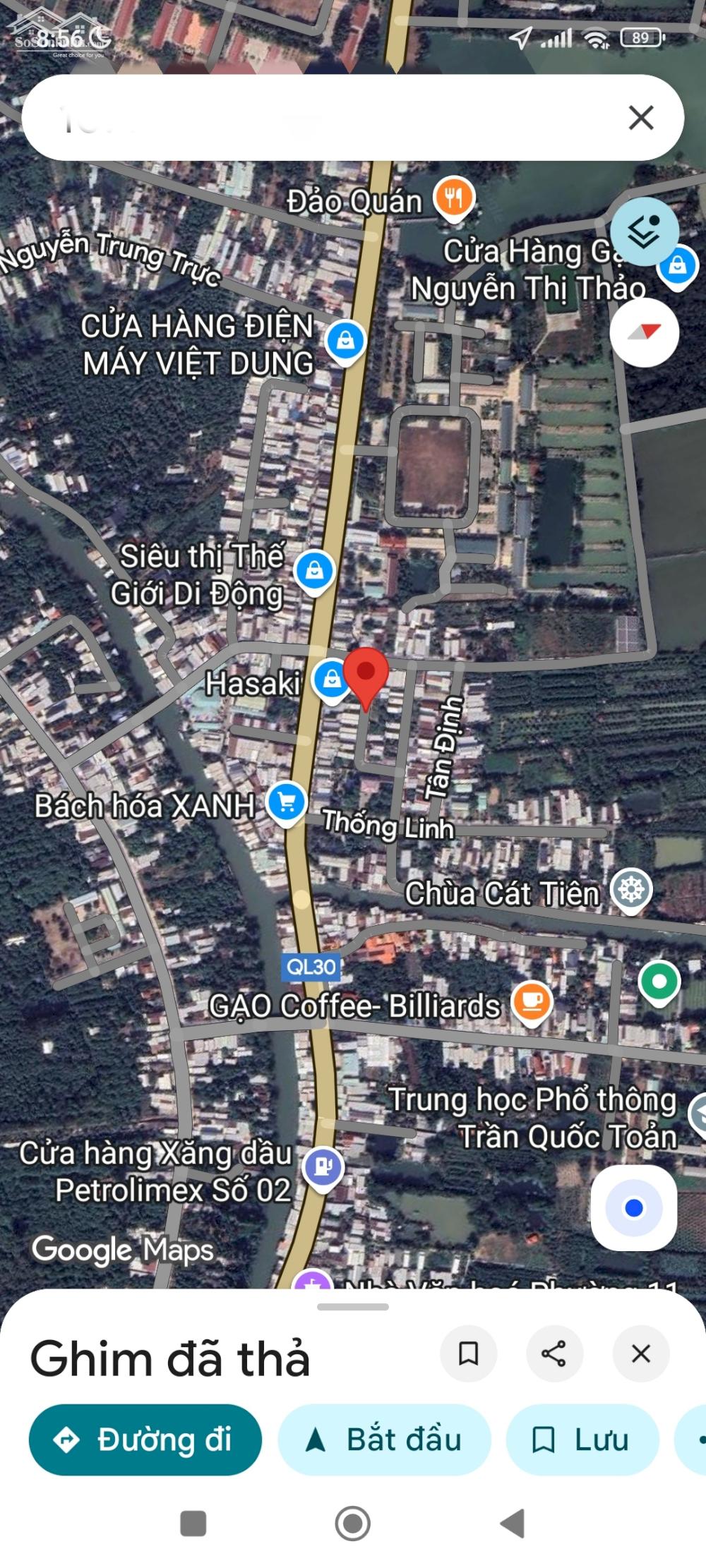Open Hasaki place marker
Viewport: 706px width, 1568px height.
pos(330,680)
